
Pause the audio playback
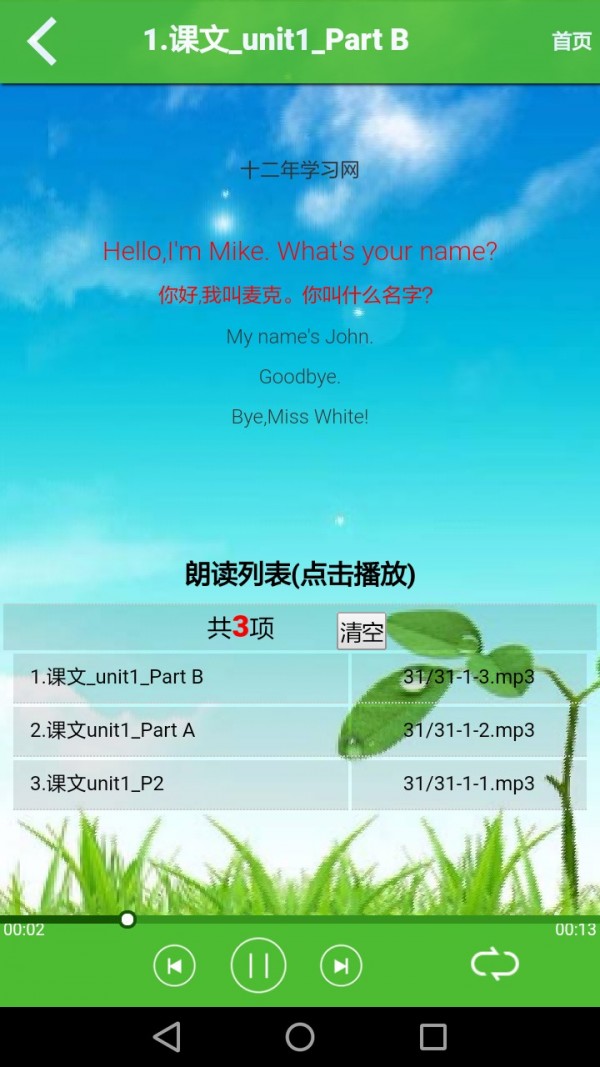(258, 966)
